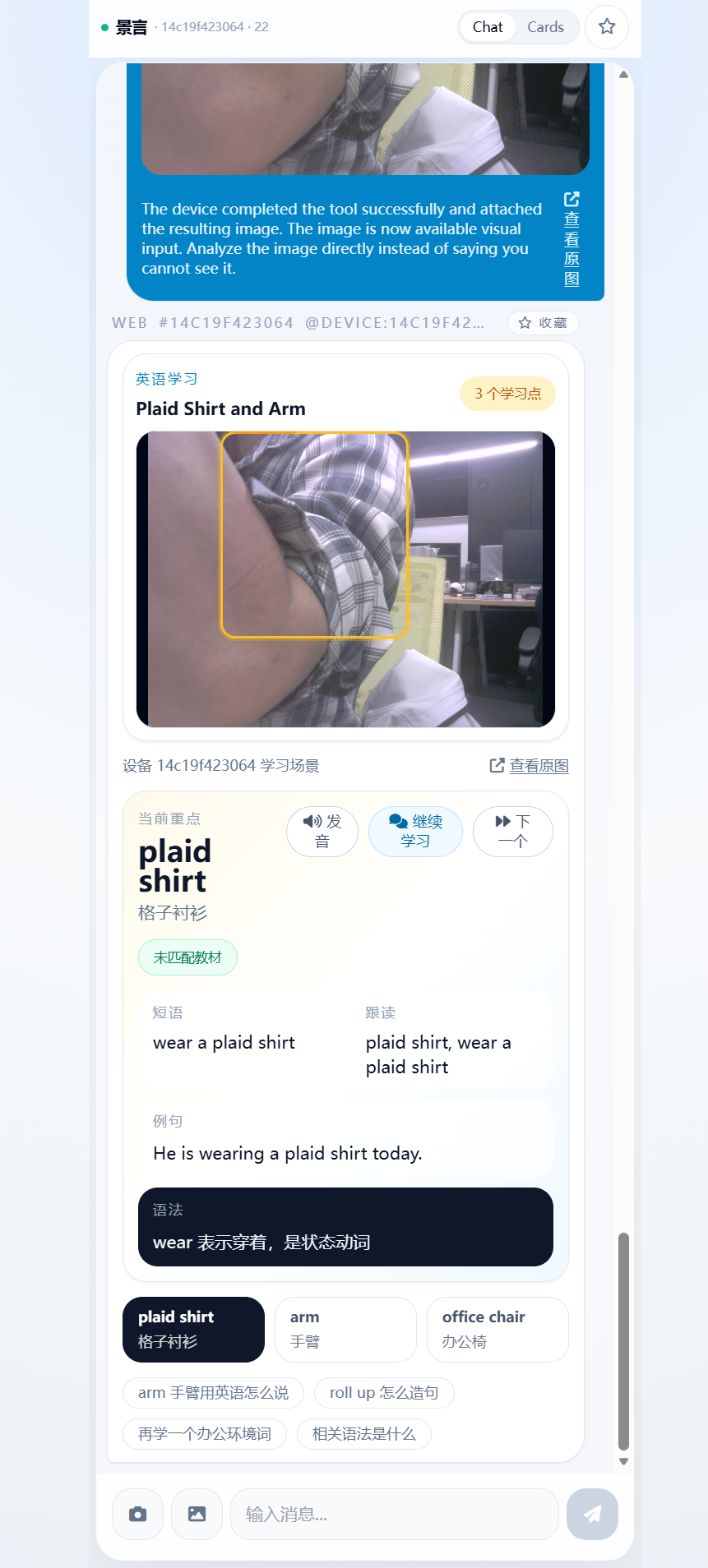Open the camera button
This screenshot has height=1568, width=708.
(137, 1514)
